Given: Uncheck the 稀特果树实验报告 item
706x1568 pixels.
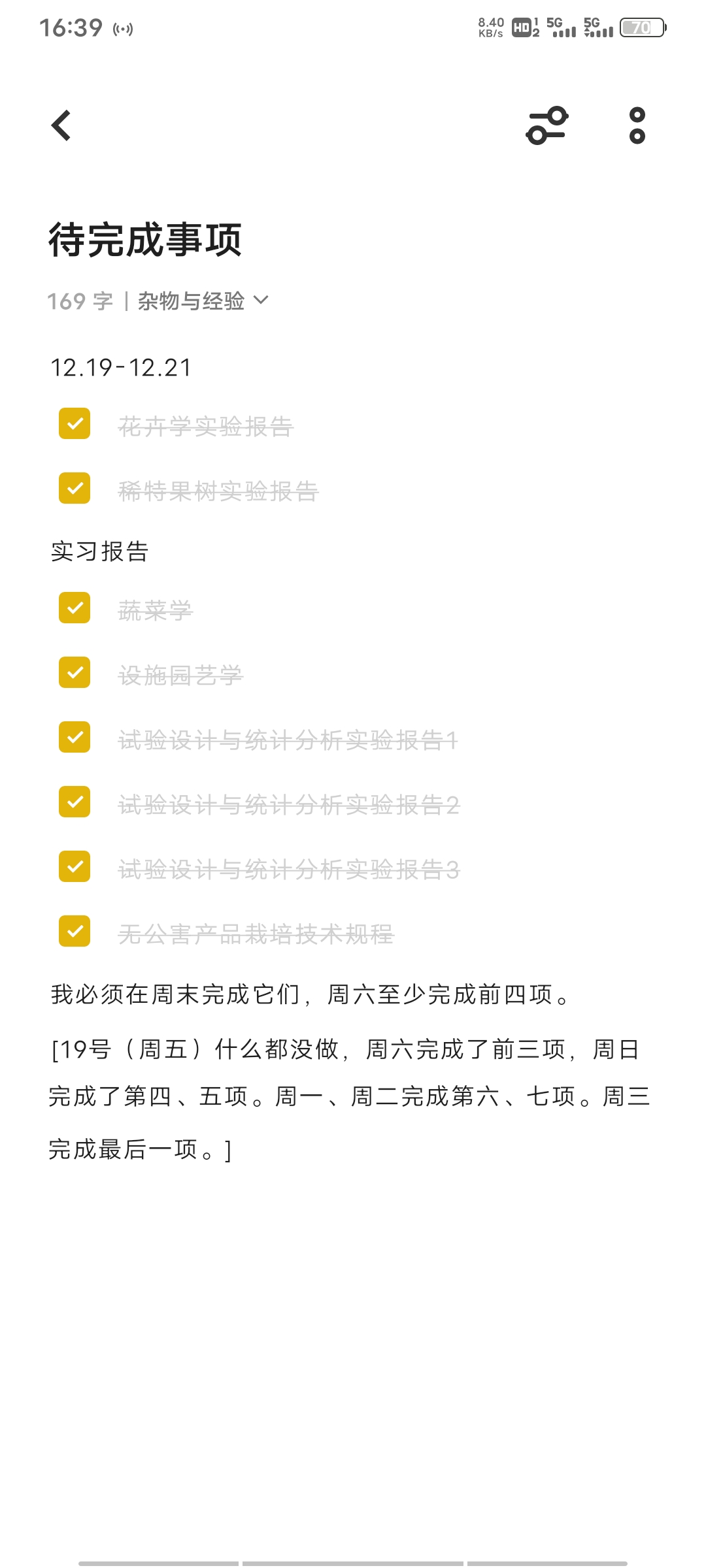Looking at the screenshot, I should (75, 488).
